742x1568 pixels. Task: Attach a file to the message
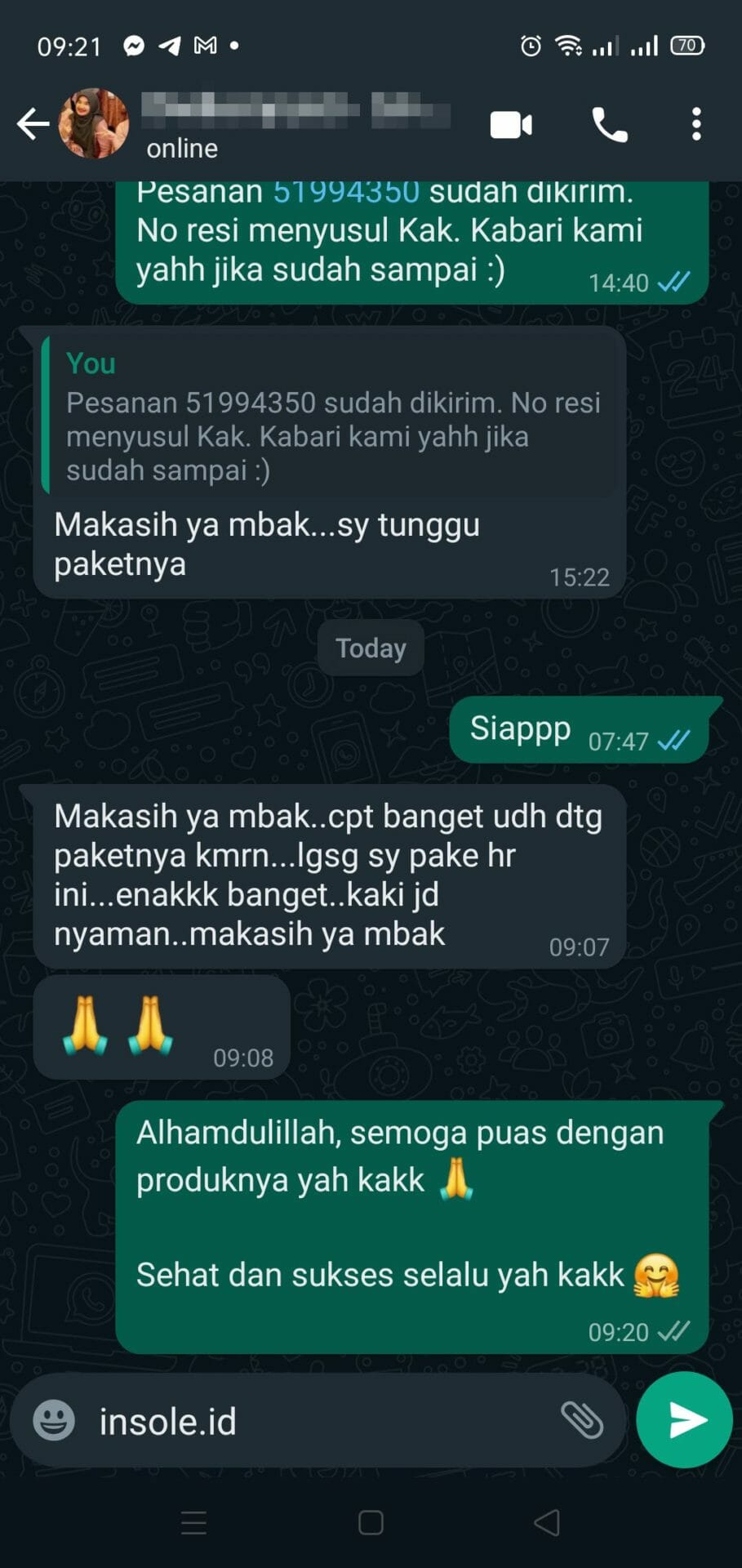582,1420
